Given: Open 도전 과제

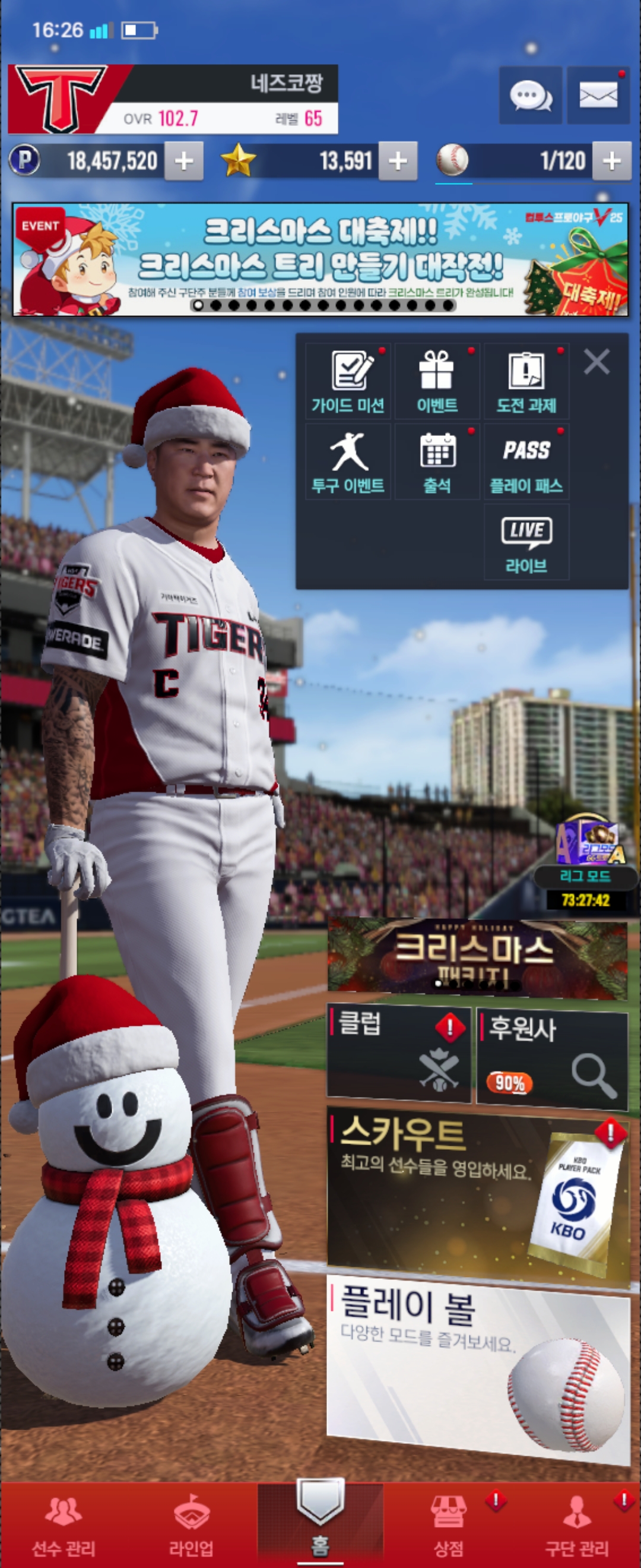Looking at the screenshot, I should coord(526,382).
